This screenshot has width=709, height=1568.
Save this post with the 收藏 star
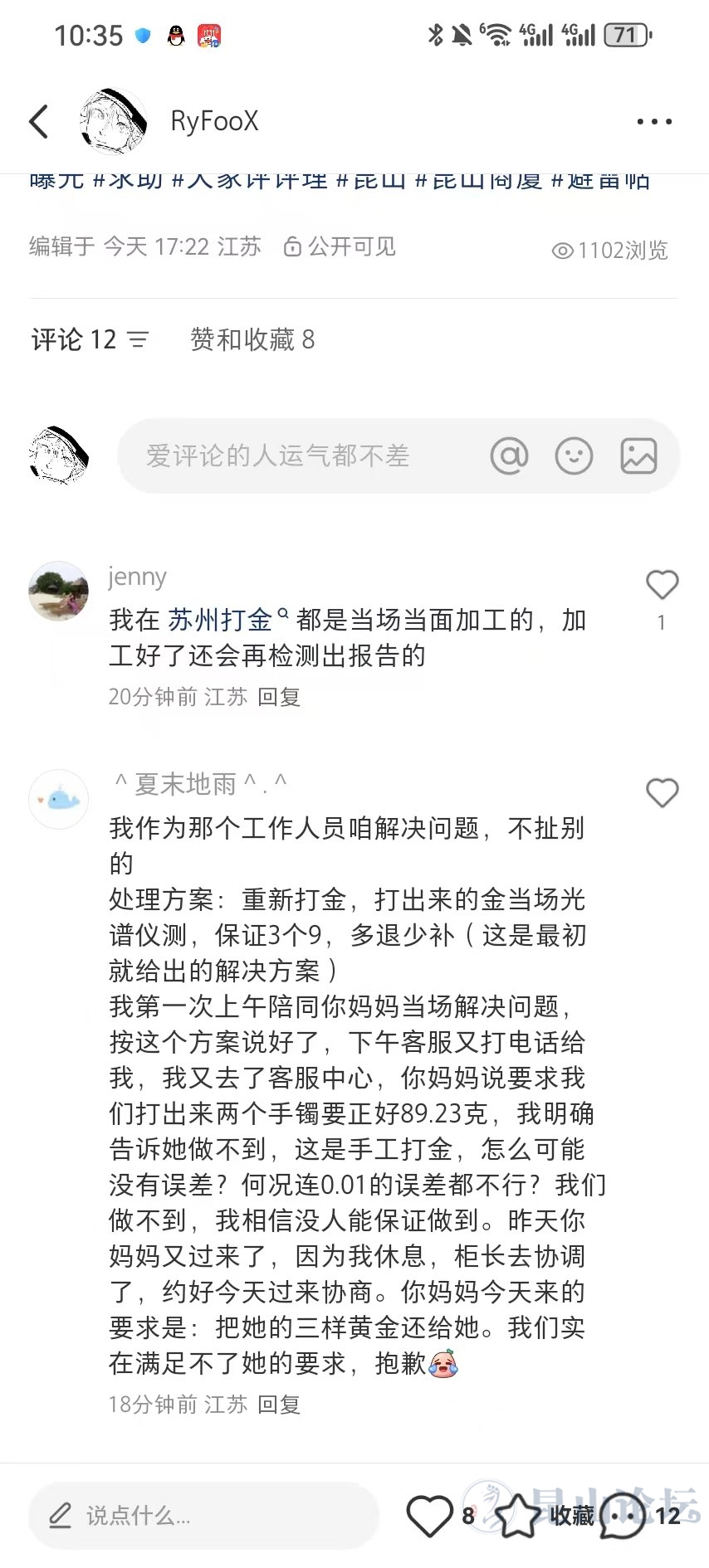tap(518, 1516)
